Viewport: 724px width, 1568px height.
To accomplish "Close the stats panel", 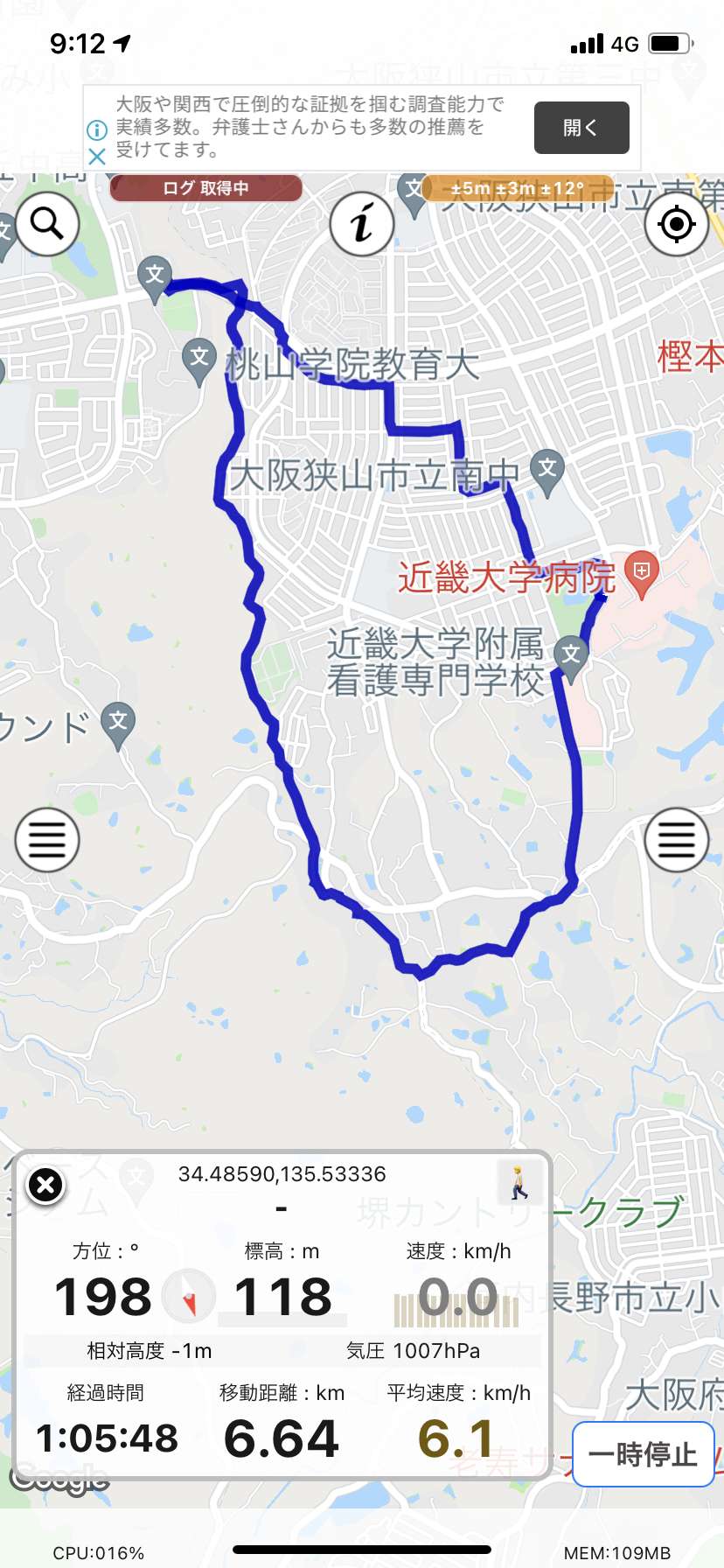I will pyautogui.click(x=45, y=1186).
